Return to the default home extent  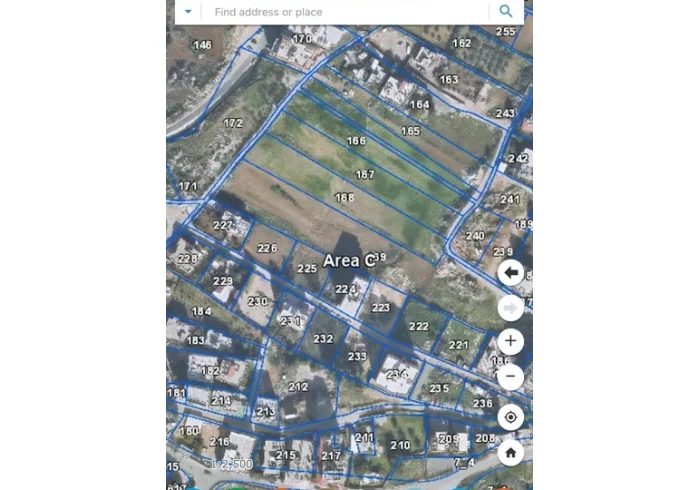[x=511, y=452]
